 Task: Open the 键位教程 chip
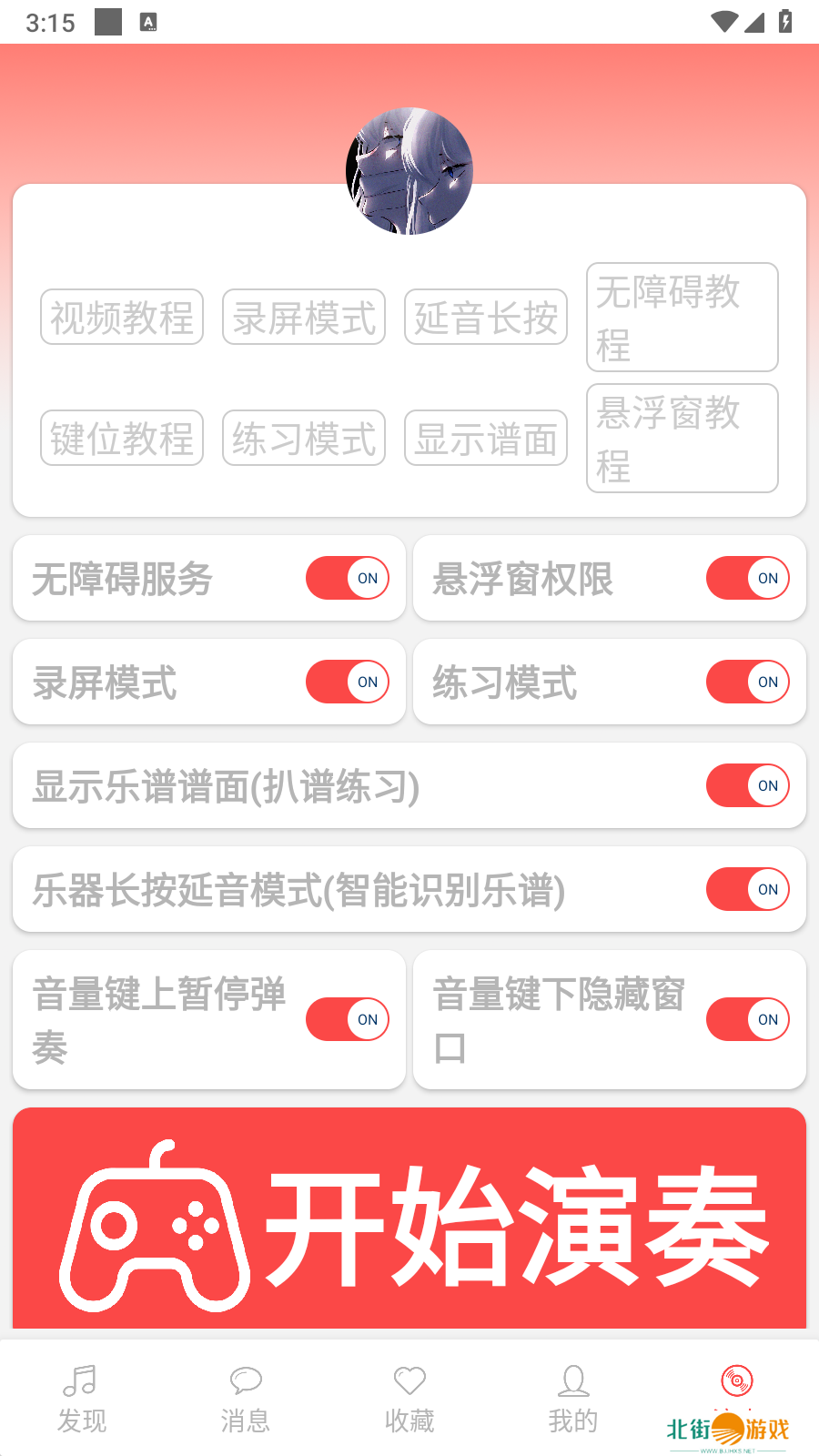[122, 439]
